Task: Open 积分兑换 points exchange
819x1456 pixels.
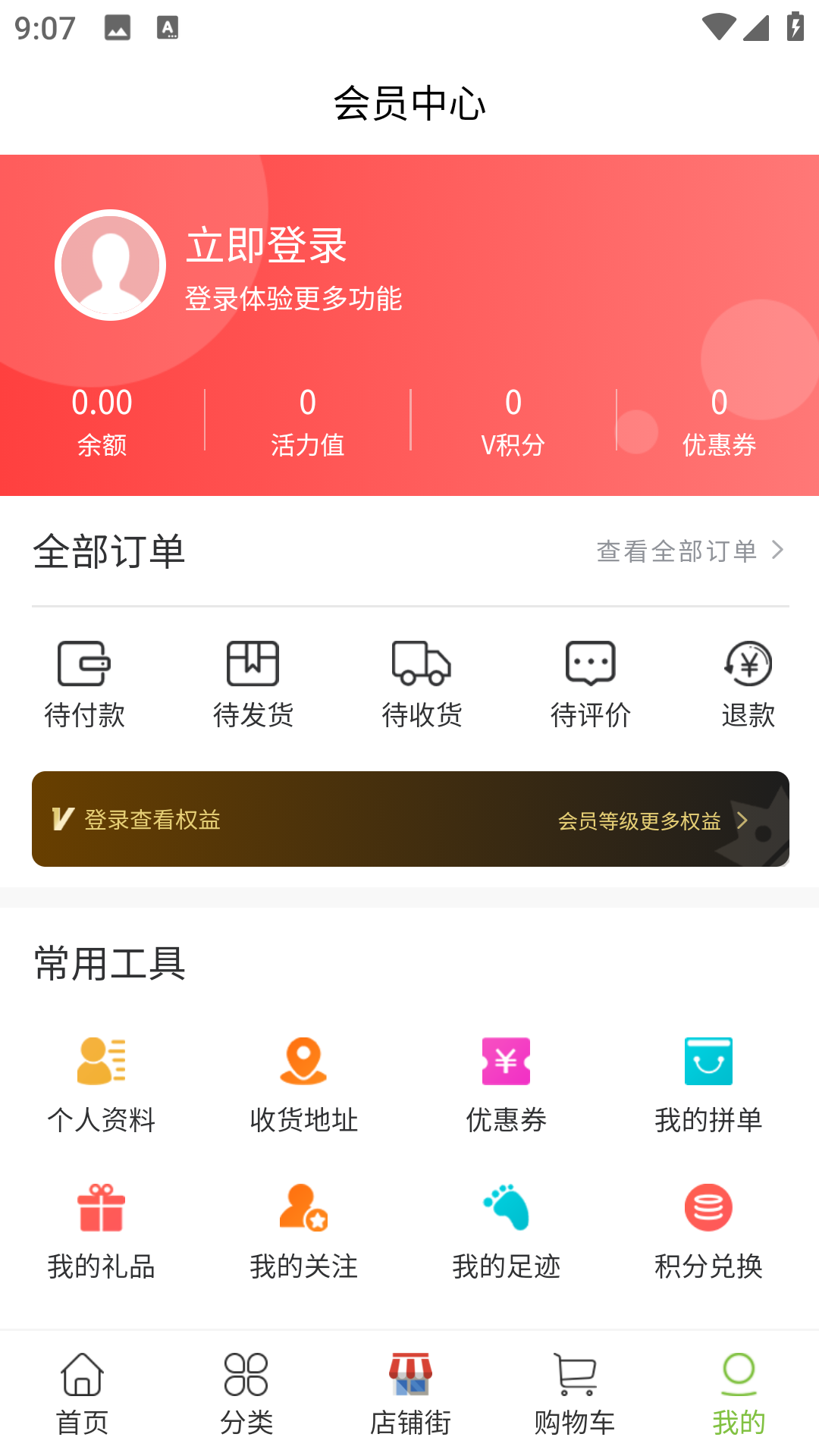Action: pos(708,1232)
